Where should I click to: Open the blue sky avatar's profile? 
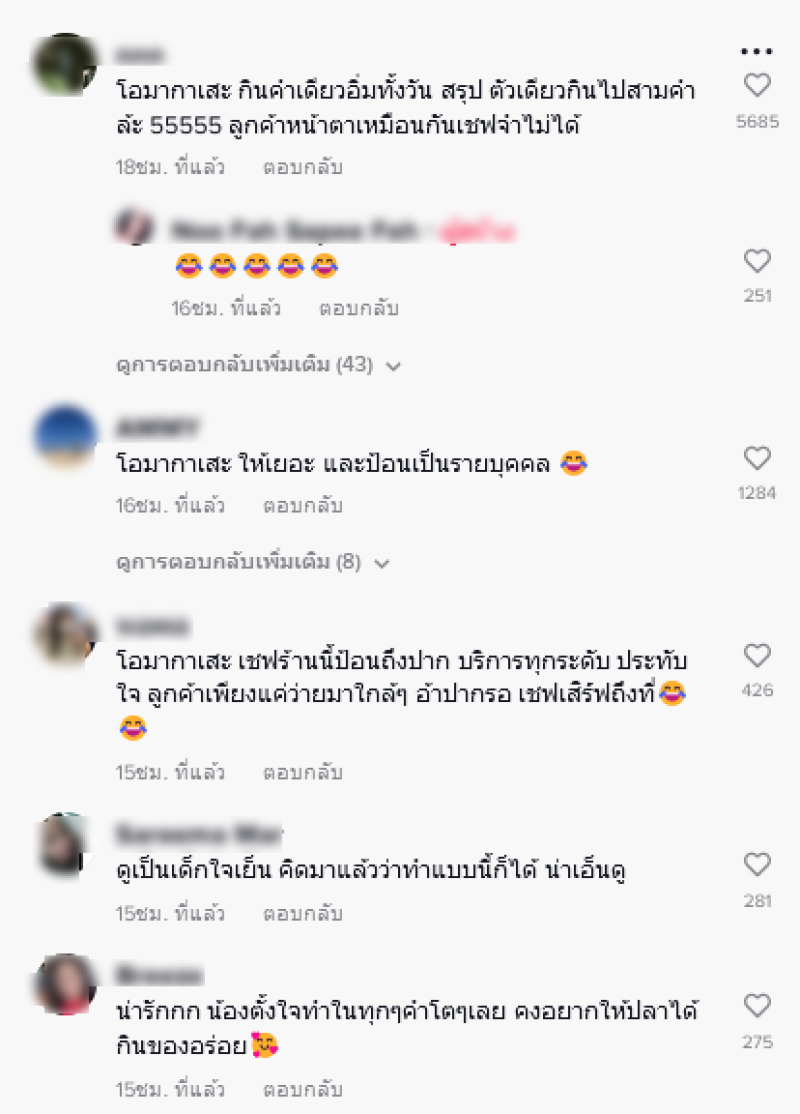tap(65, 437)
